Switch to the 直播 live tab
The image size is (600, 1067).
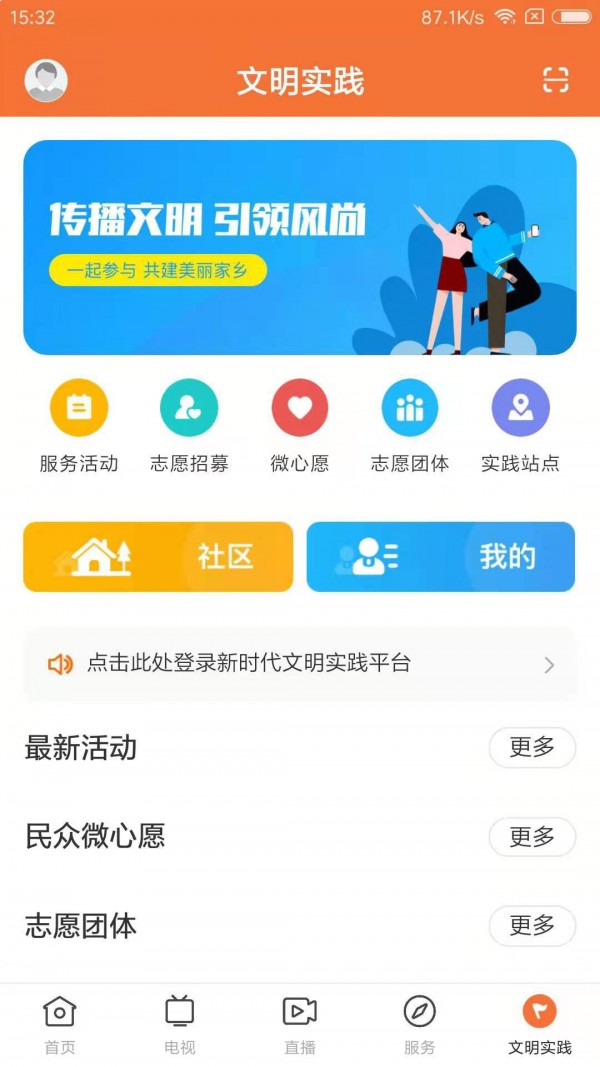click(x=300, y=1025)
